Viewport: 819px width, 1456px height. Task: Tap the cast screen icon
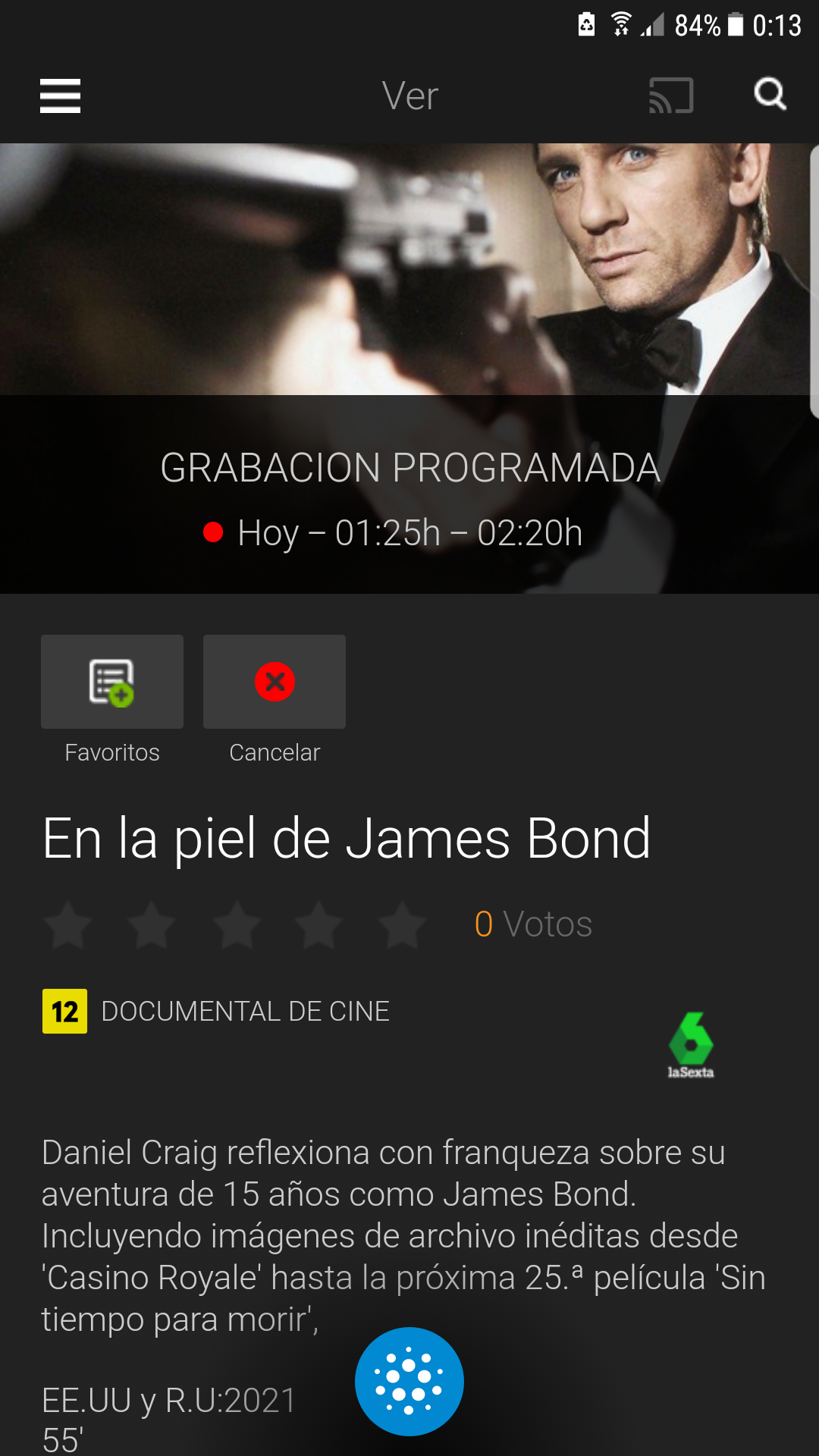[x=671, y=96]
